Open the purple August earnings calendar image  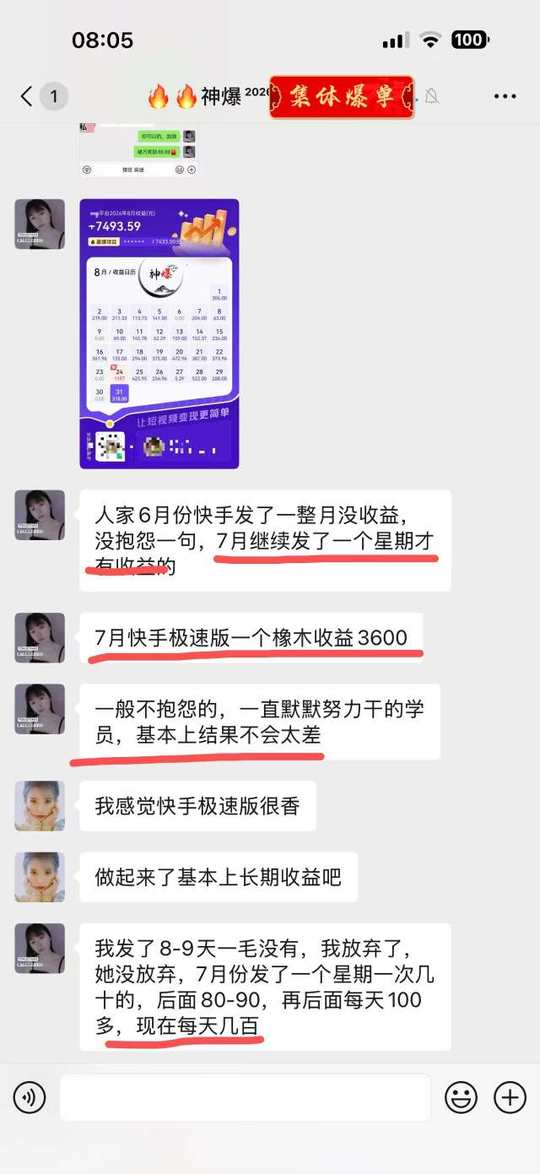coord(160,334)
